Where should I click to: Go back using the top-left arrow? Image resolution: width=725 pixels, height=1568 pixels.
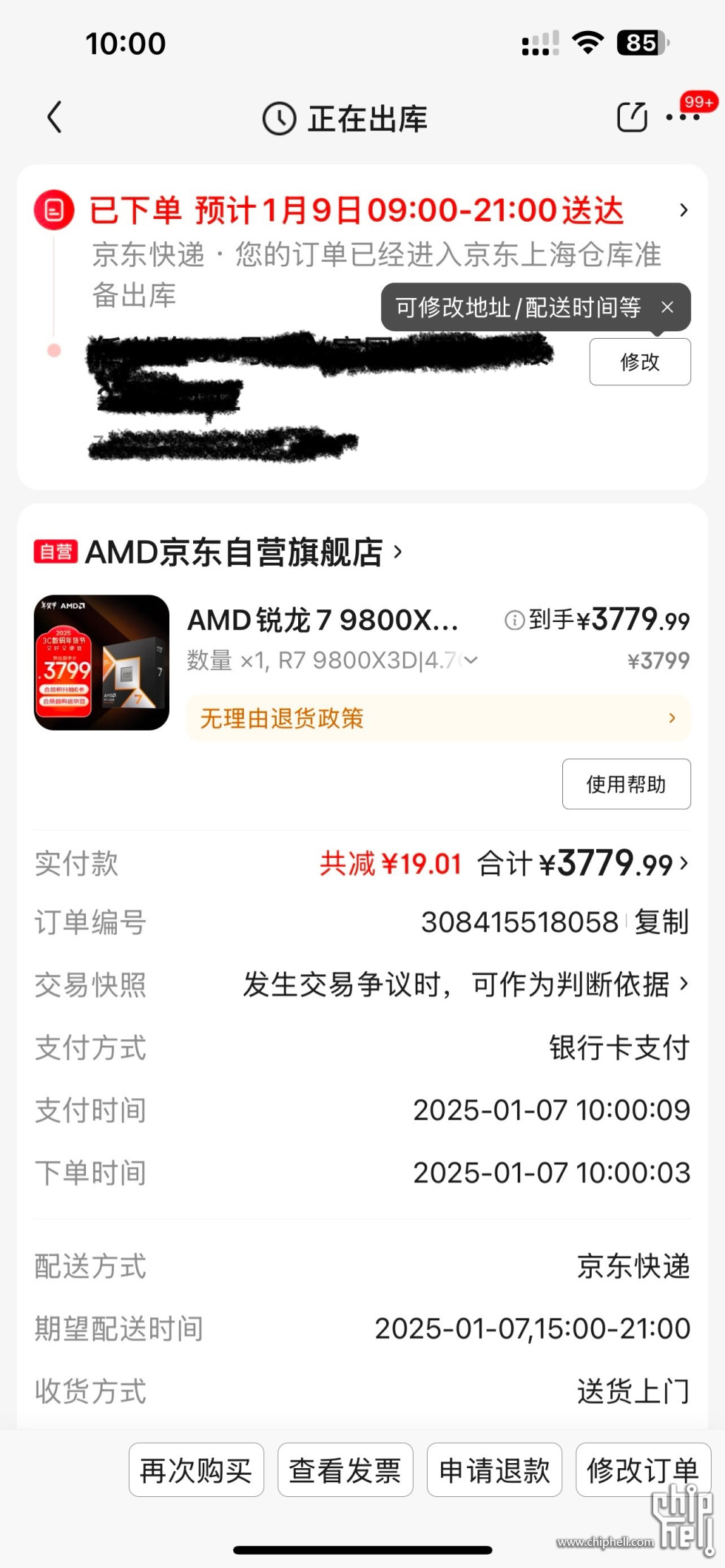(x=54, y=118)
